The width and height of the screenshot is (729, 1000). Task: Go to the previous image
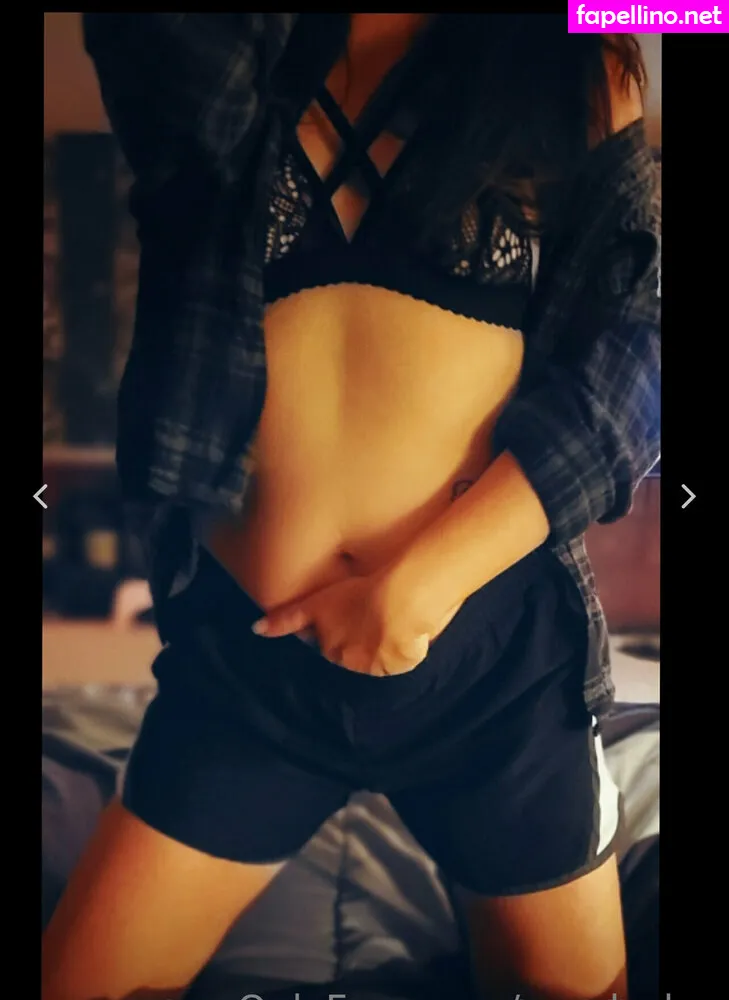point(40,496)
